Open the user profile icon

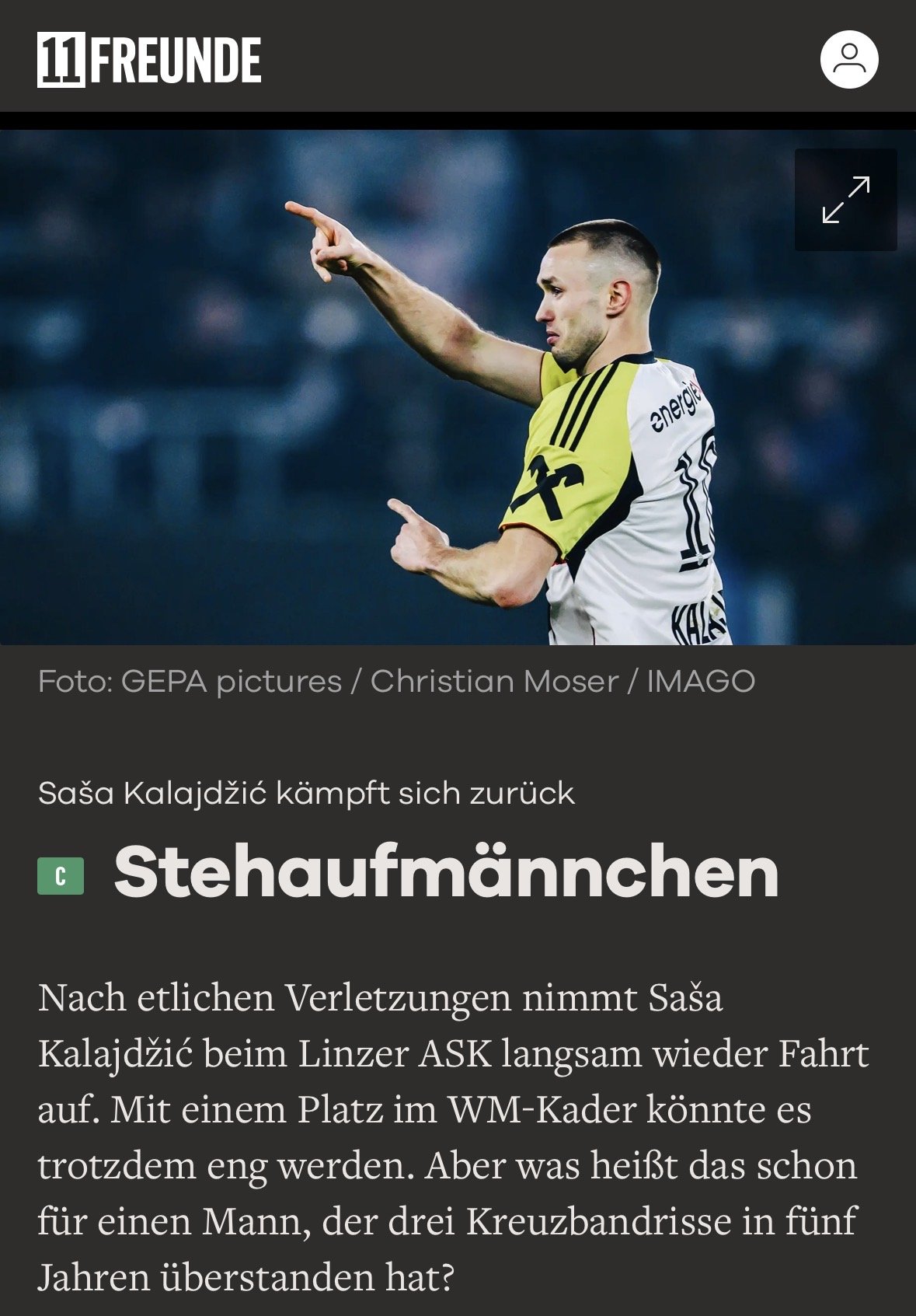tap(848, 60)
